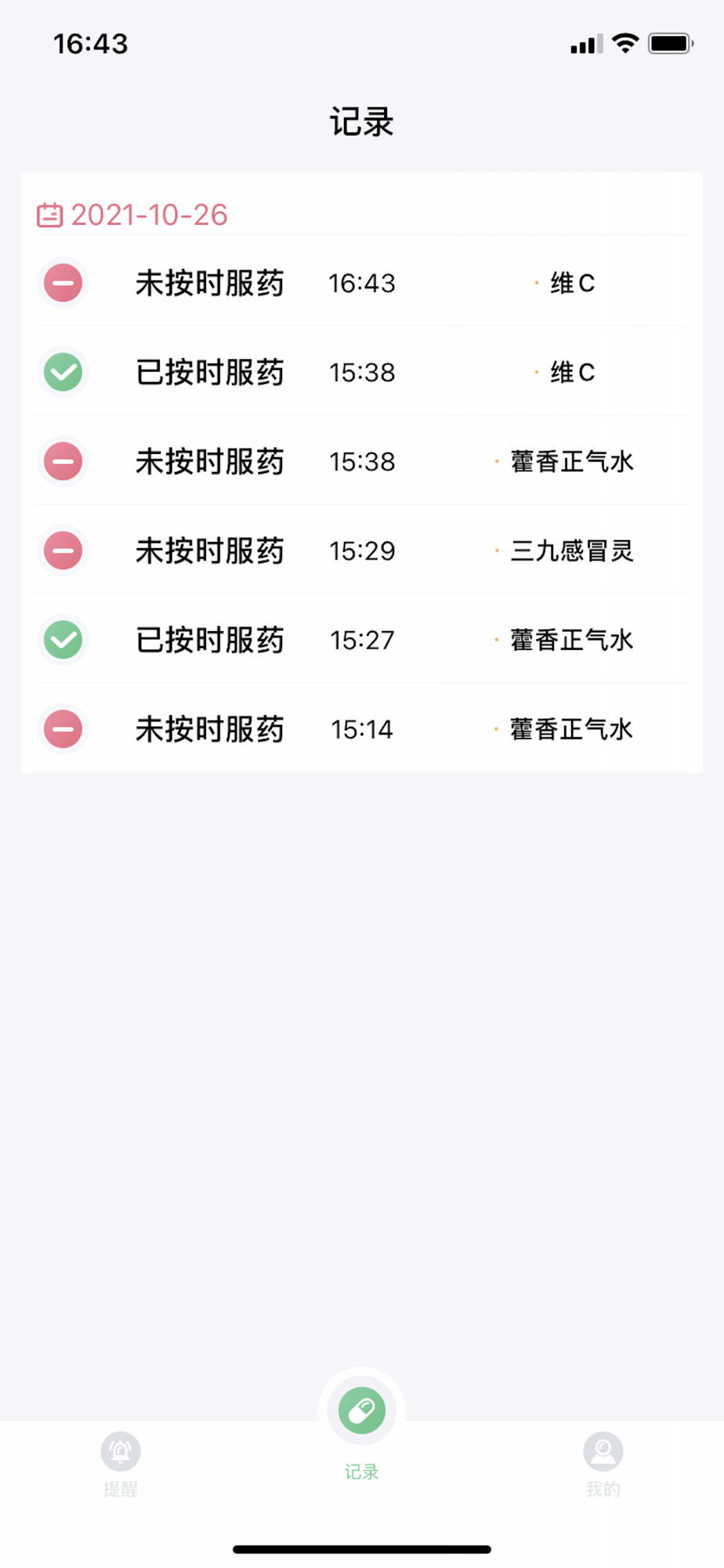The height and width of the screenshot is (1568, 724).
Task: Open the 15:14 藿香正气水 missed record
Action: [x=362, y=729]
